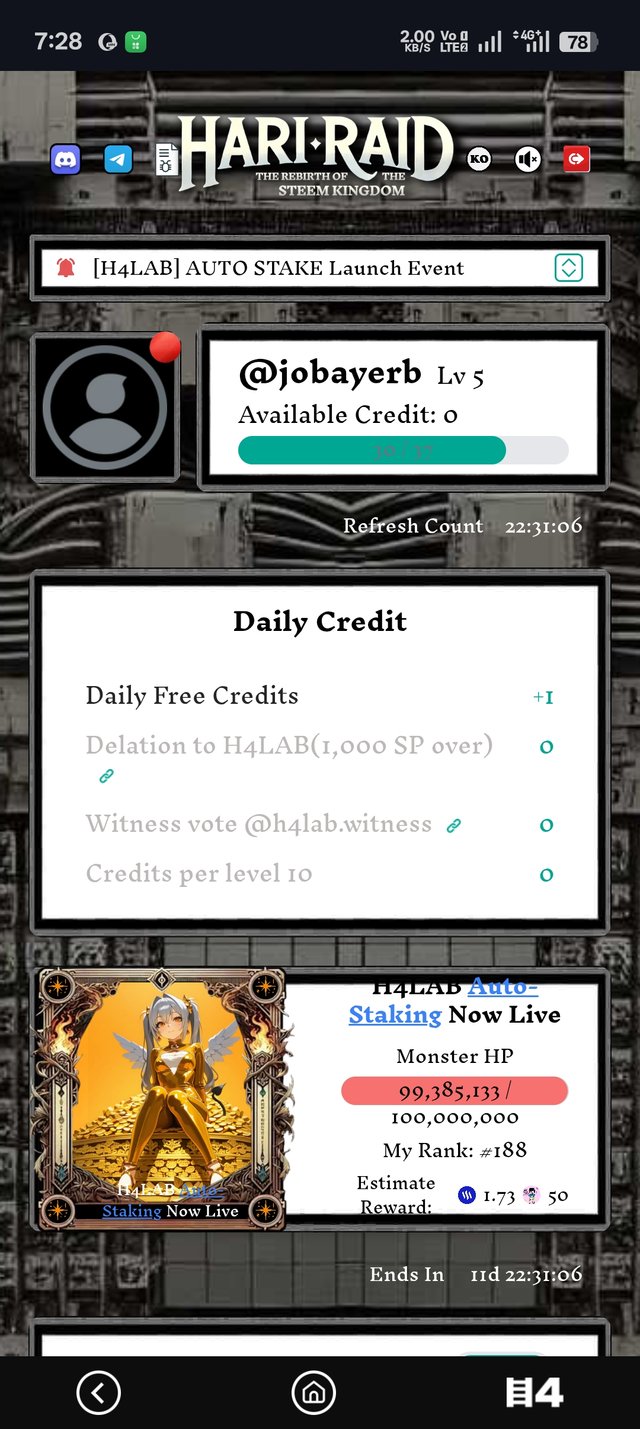This screenshot has height=1429, width=640.
Task: Go back using the bottom arrow
Action: 98,1392
